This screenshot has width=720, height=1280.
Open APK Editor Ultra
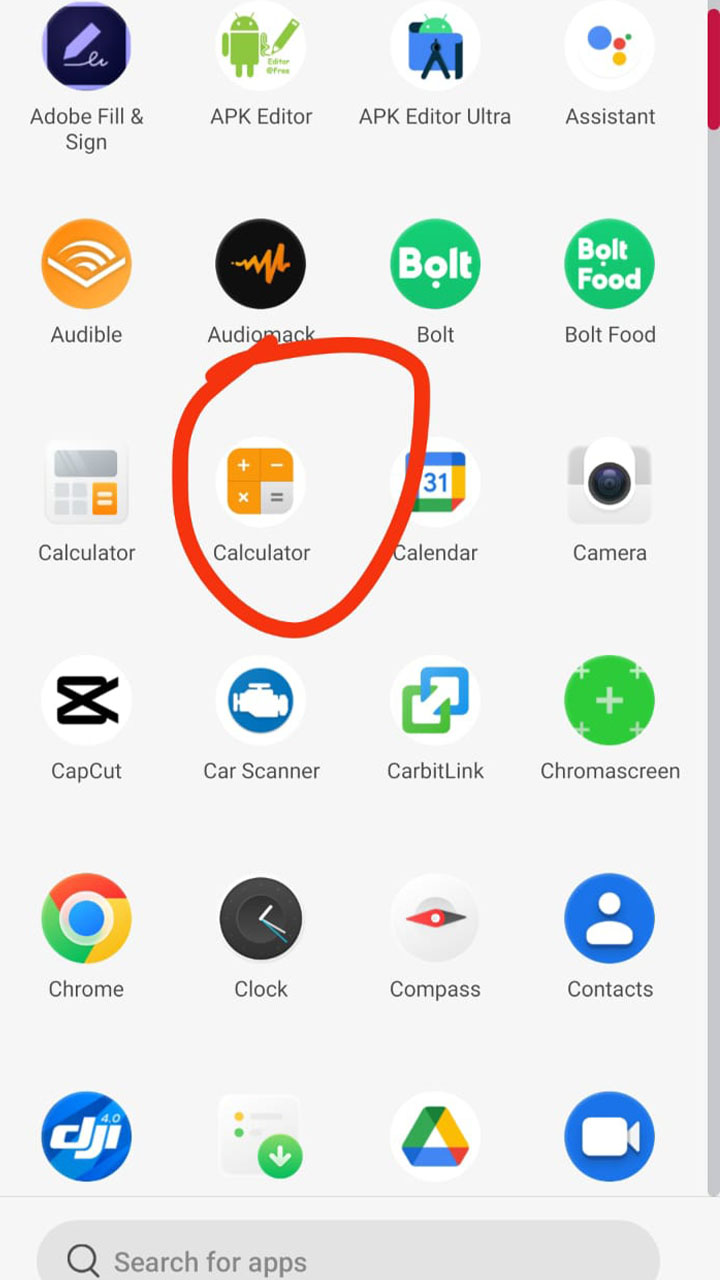(x=435, y=46)
